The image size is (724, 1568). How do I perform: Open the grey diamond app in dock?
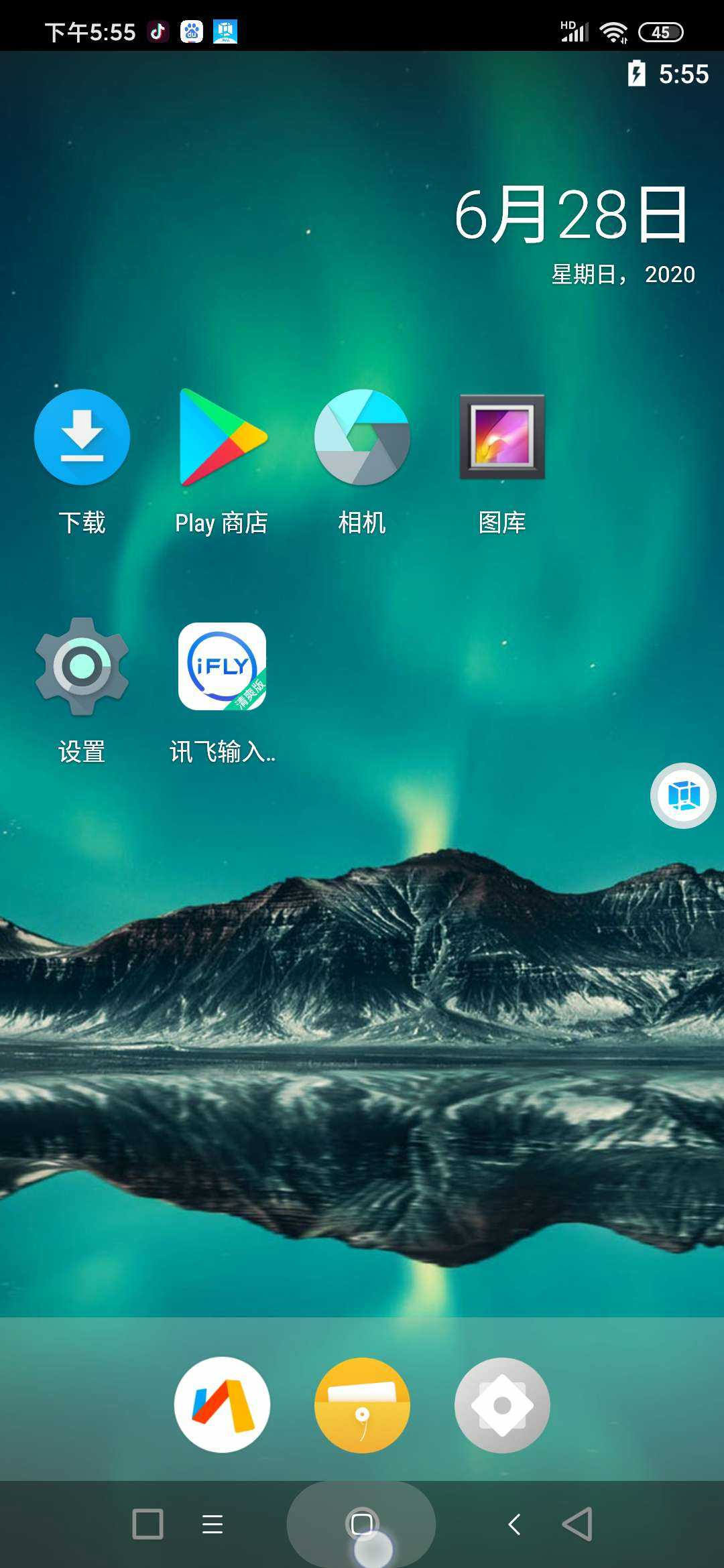coord(502,1404)
